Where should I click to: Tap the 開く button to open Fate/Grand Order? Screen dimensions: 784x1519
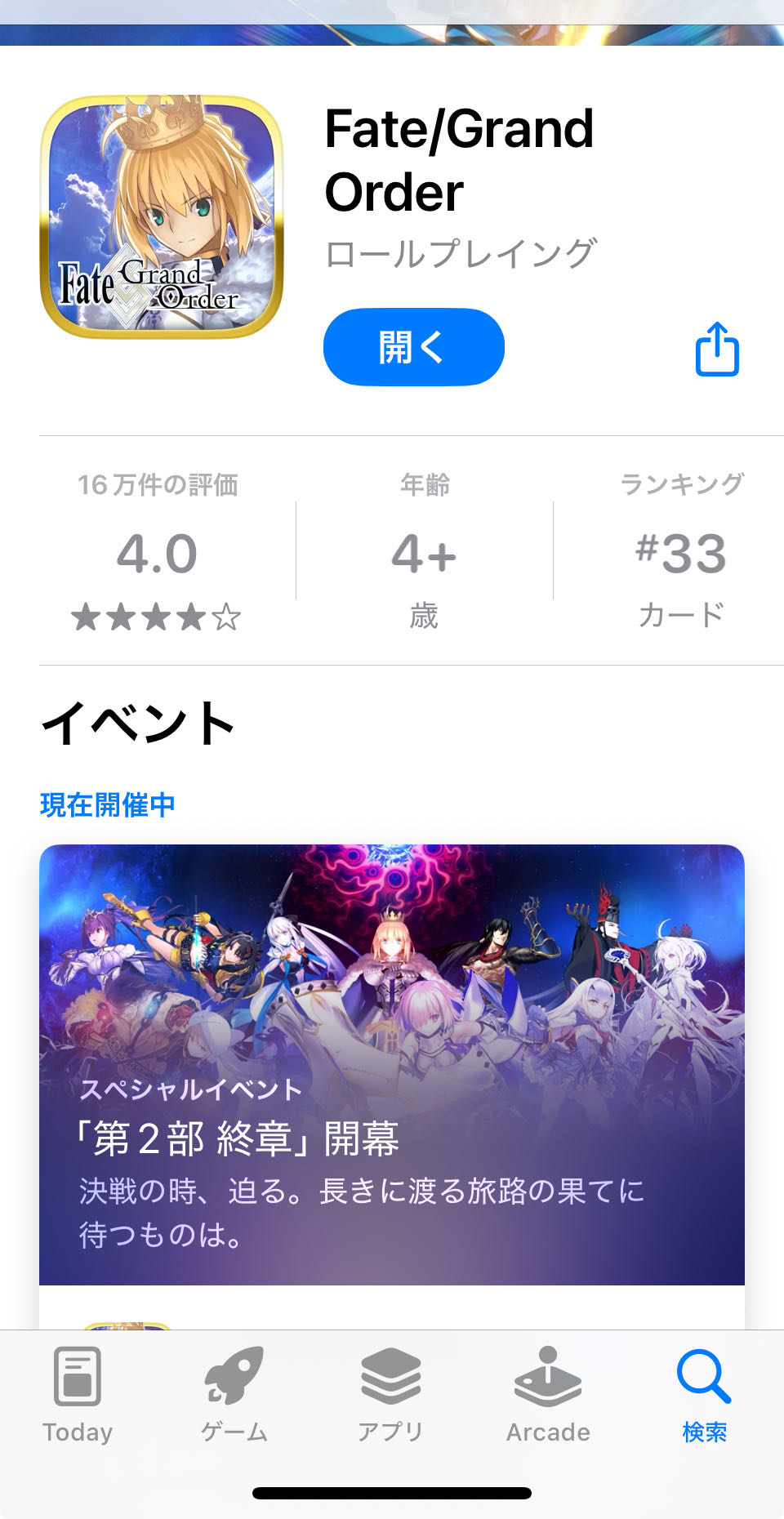pos(413,347)
